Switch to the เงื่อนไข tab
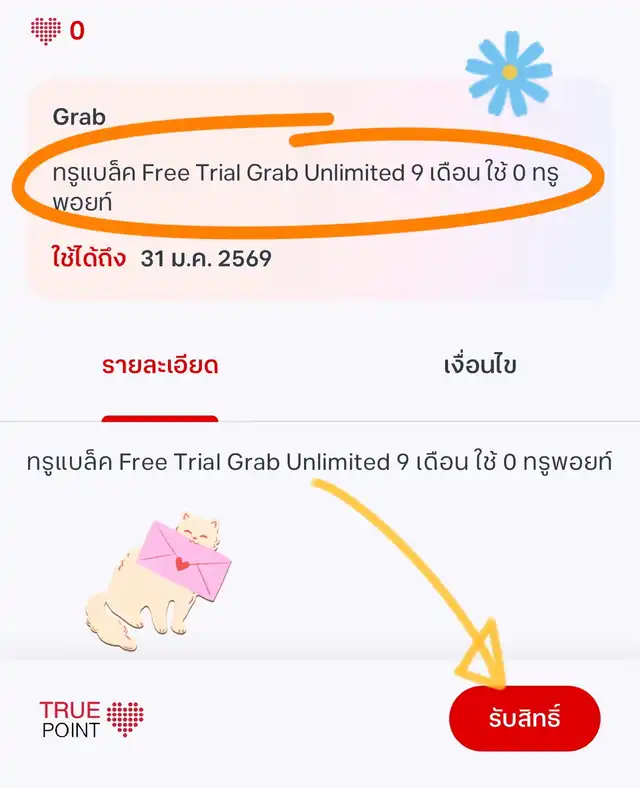This screenshot has width=640, height=788. 479,365
